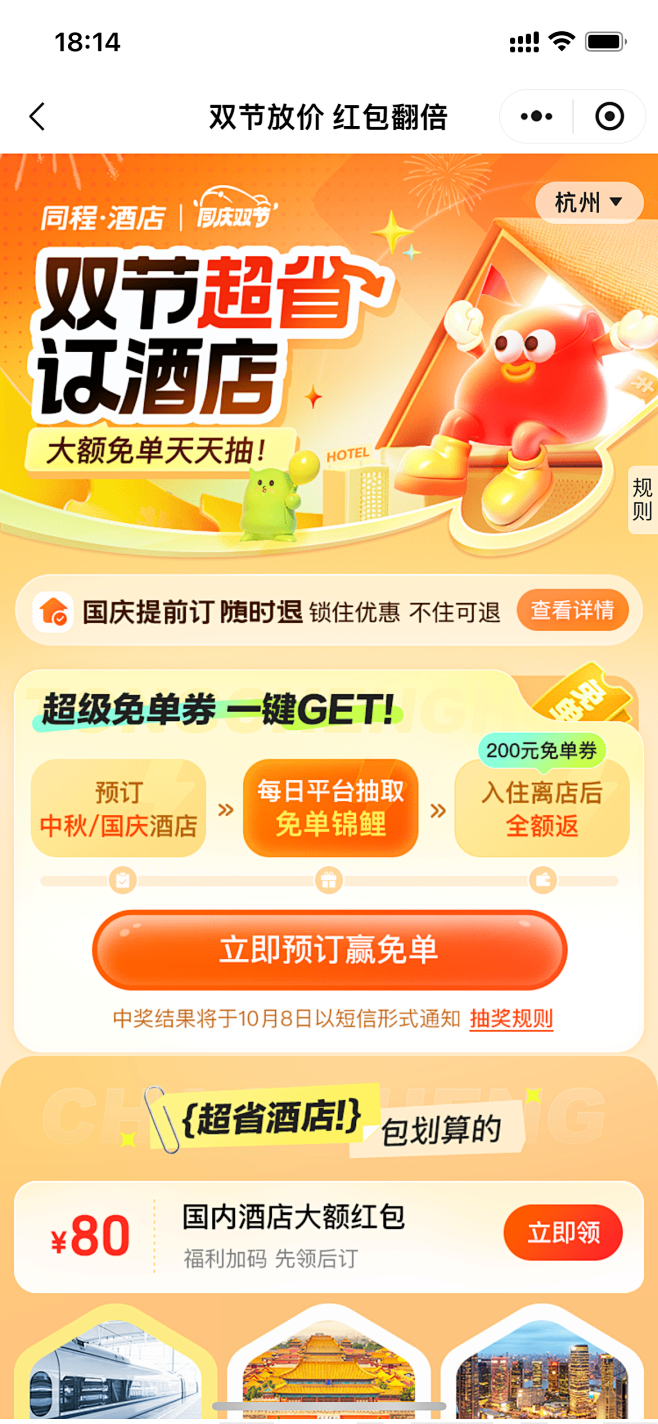The height and width of the screenshot is (1424, 658).
Task: Open the mini program more-options menu
Action: [x=537, y=117]
